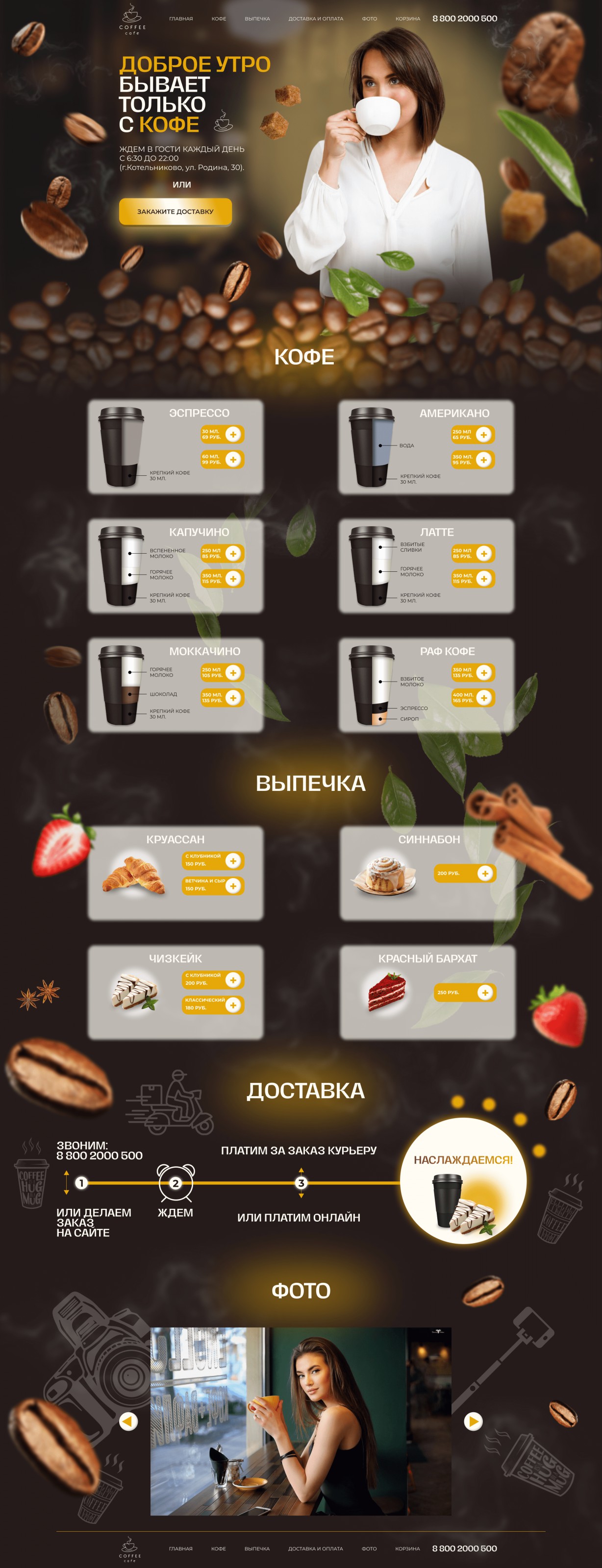Add Синнабон for 200 руб

pyautogui.click(x=485, y=874)
